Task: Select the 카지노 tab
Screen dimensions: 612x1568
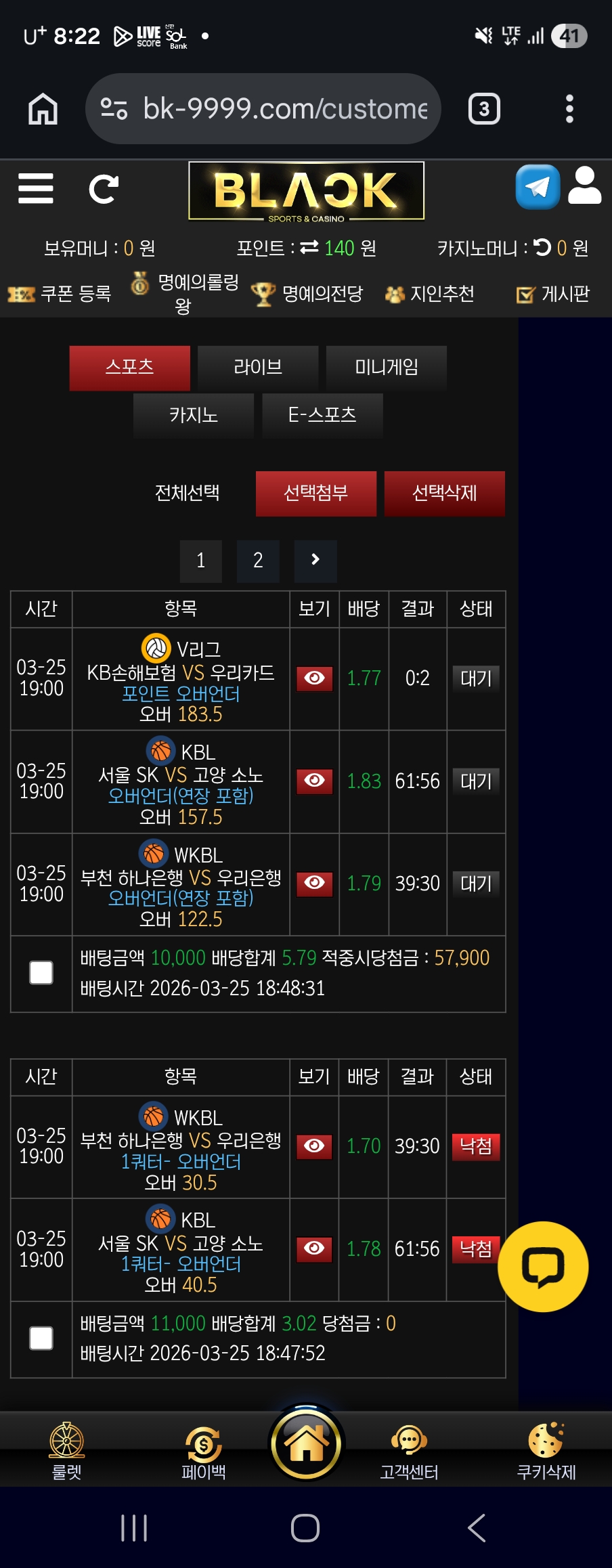Action: 194,414
